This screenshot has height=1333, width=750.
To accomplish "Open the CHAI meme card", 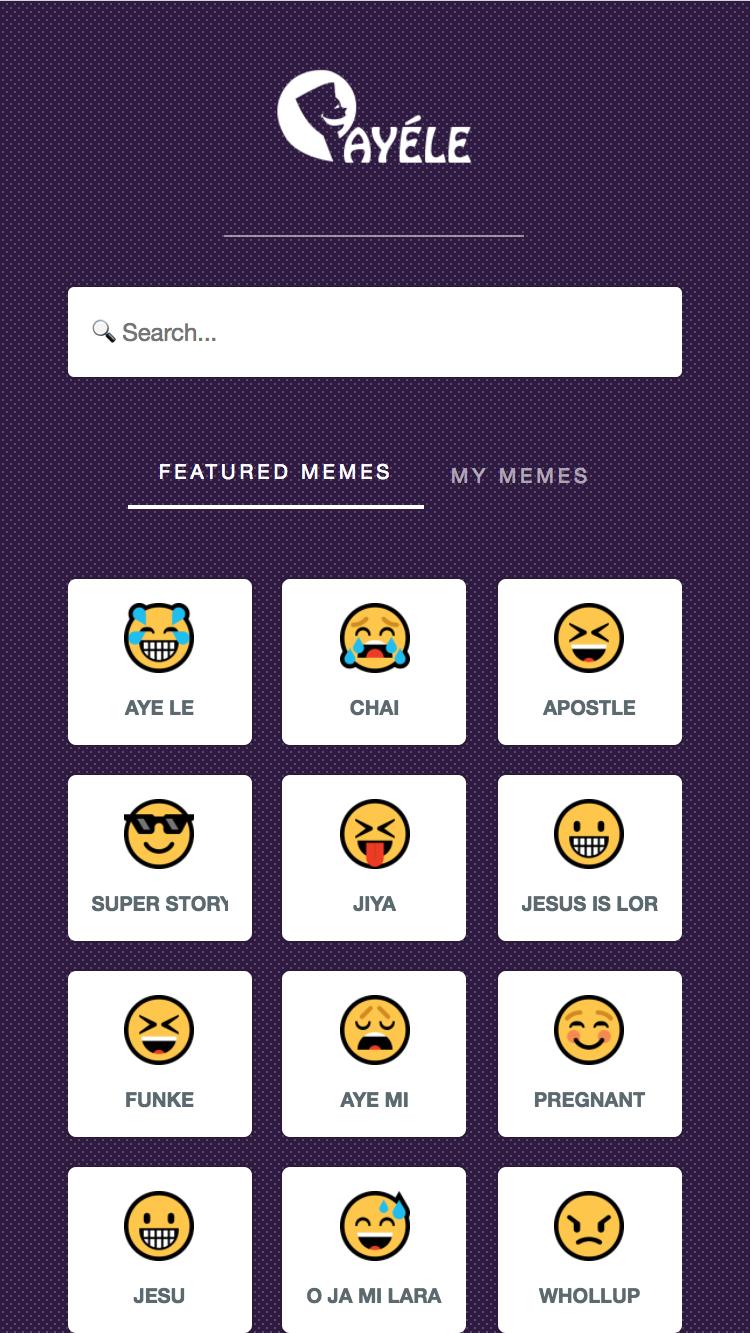I will pyautogui.click(x=374, y=662).
